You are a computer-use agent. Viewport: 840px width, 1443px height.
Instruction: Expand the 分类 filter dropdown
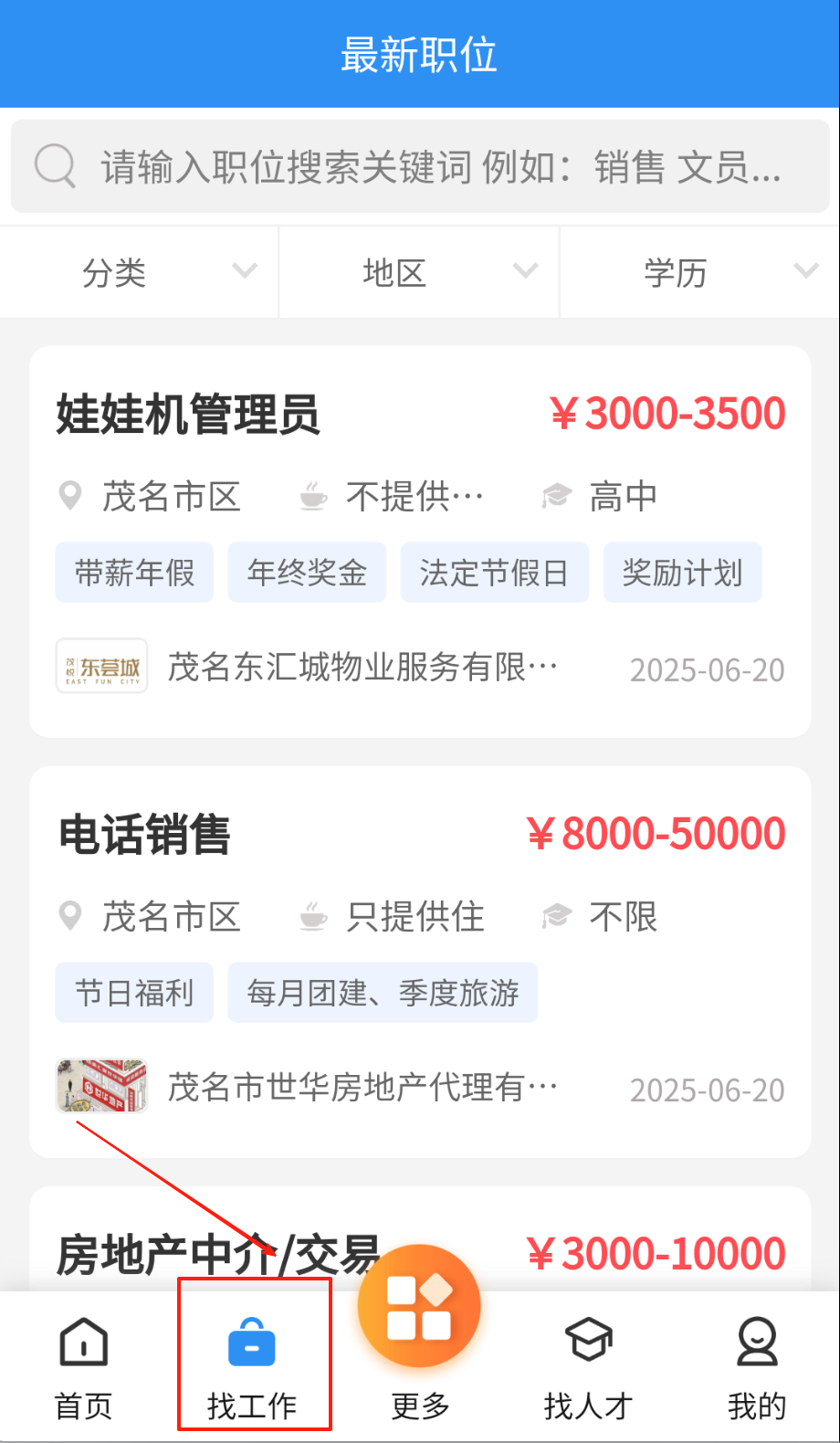[140, 272]
